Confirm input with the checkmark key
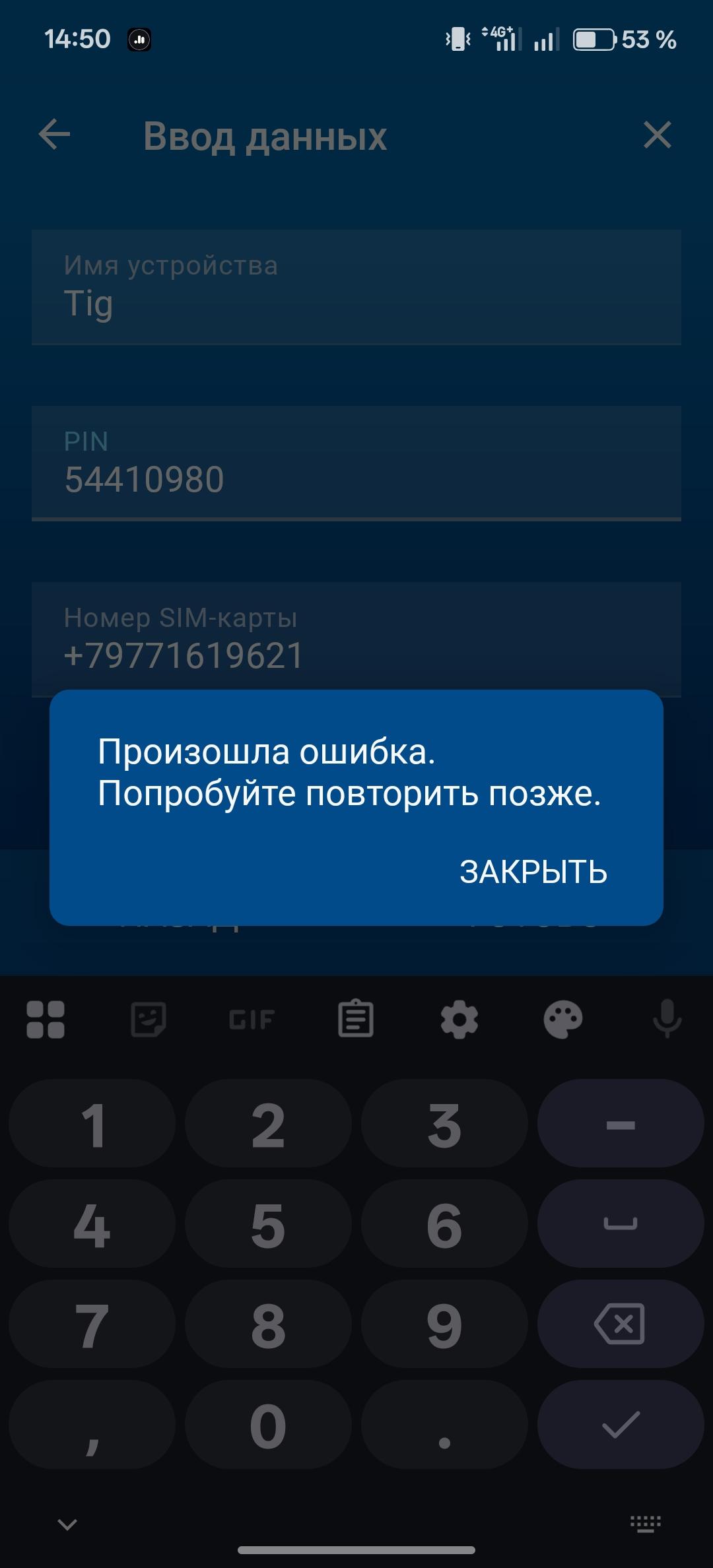 (x=620, y=1426)
